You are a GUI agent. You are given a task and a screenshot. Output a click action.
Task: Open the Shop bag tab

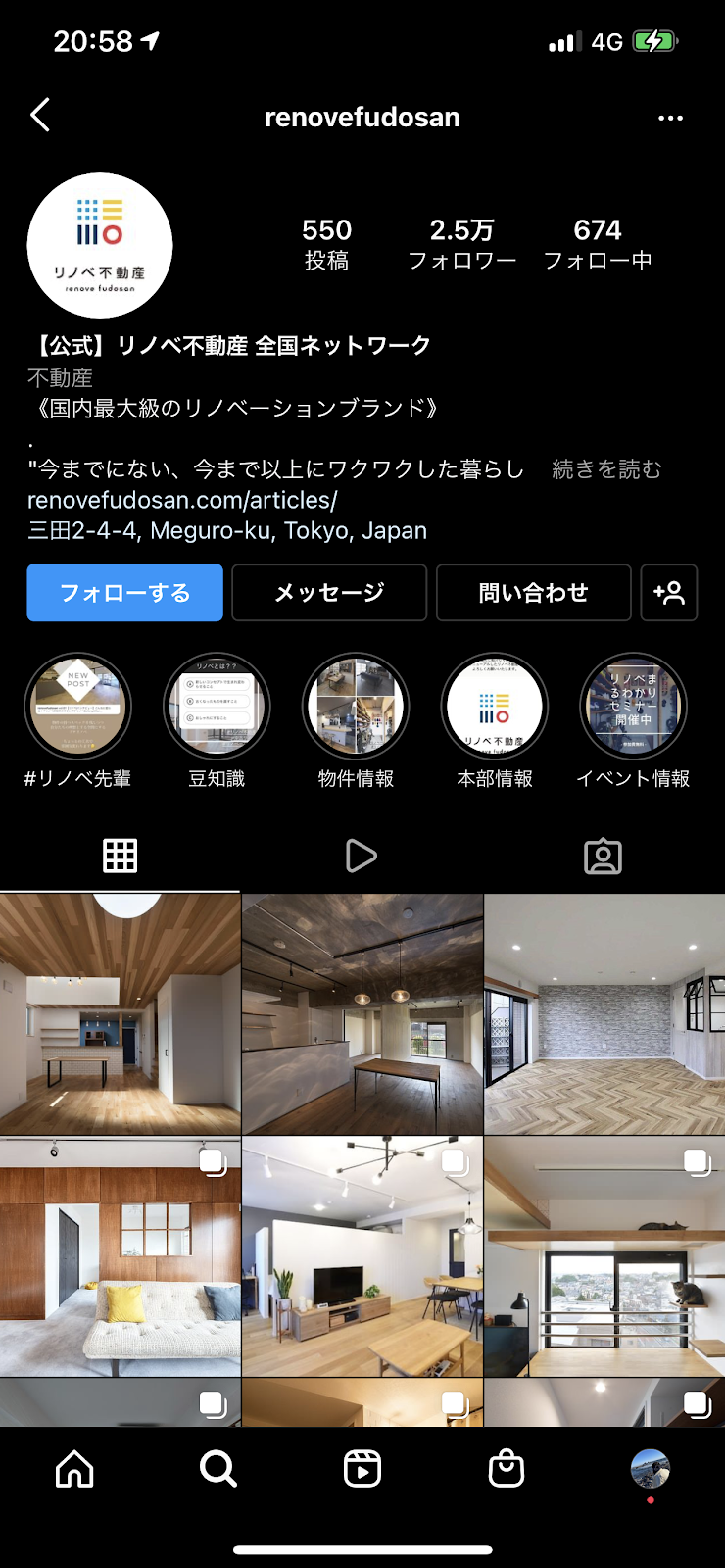click(507, 1469)
